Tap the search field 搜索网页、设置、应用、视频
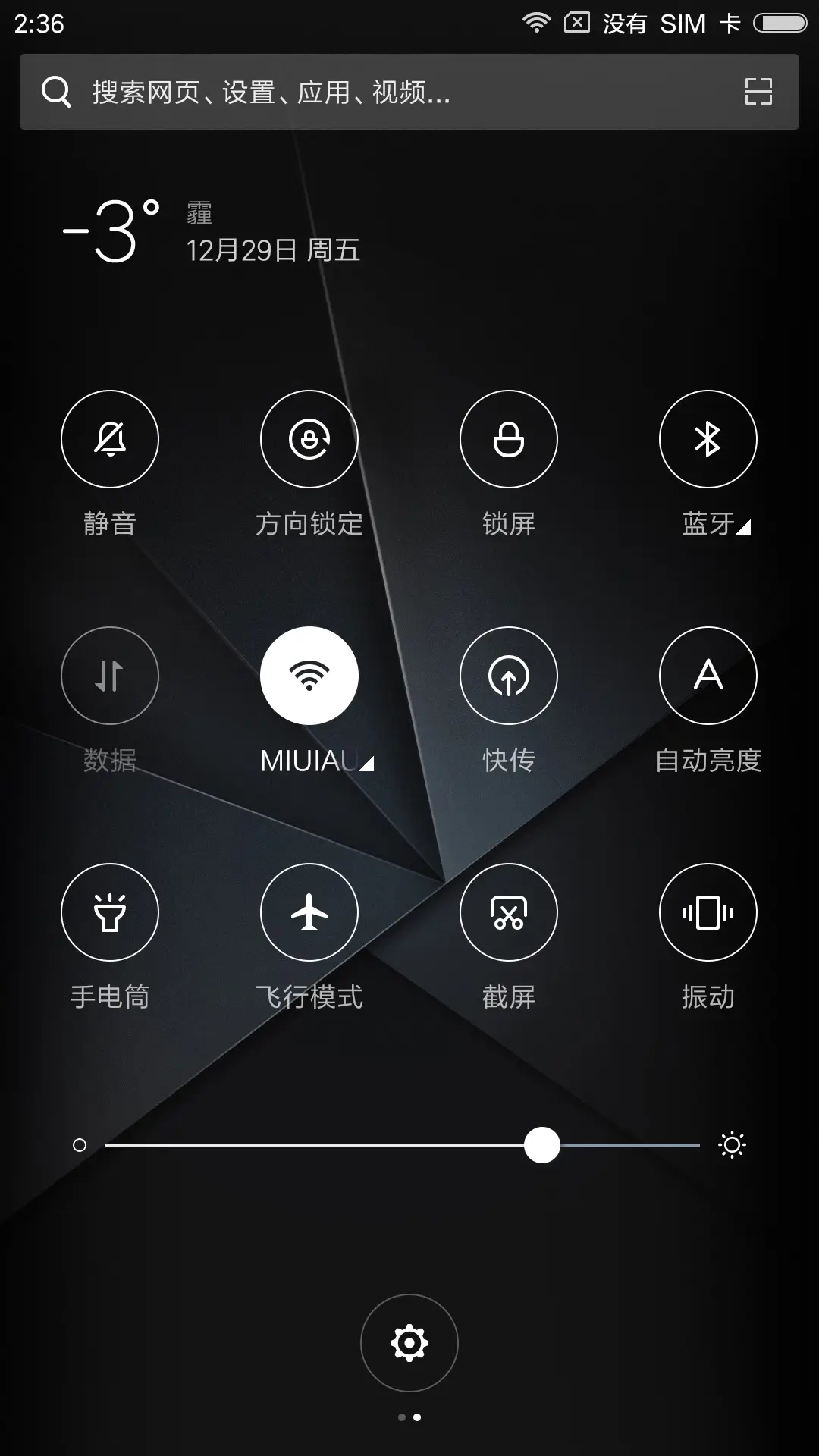The width and height of the screenshot is (819, 1456). (x=303, y=93)
